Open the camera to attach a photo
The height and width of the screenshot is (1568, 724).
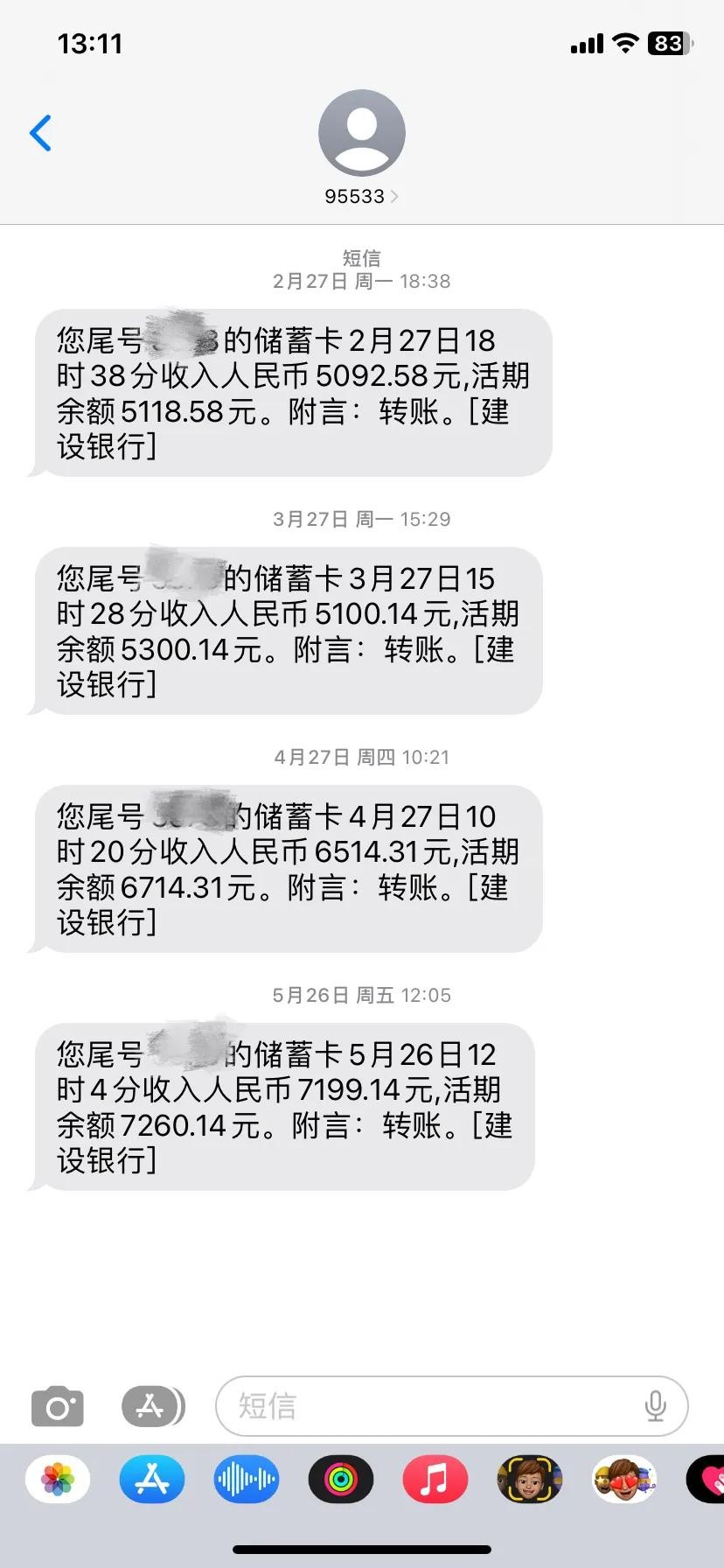[58, 1406]
